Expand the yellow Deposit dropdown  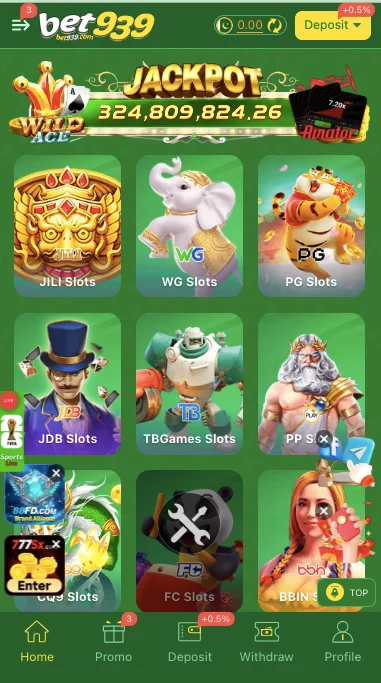click(x=333, y=25)
